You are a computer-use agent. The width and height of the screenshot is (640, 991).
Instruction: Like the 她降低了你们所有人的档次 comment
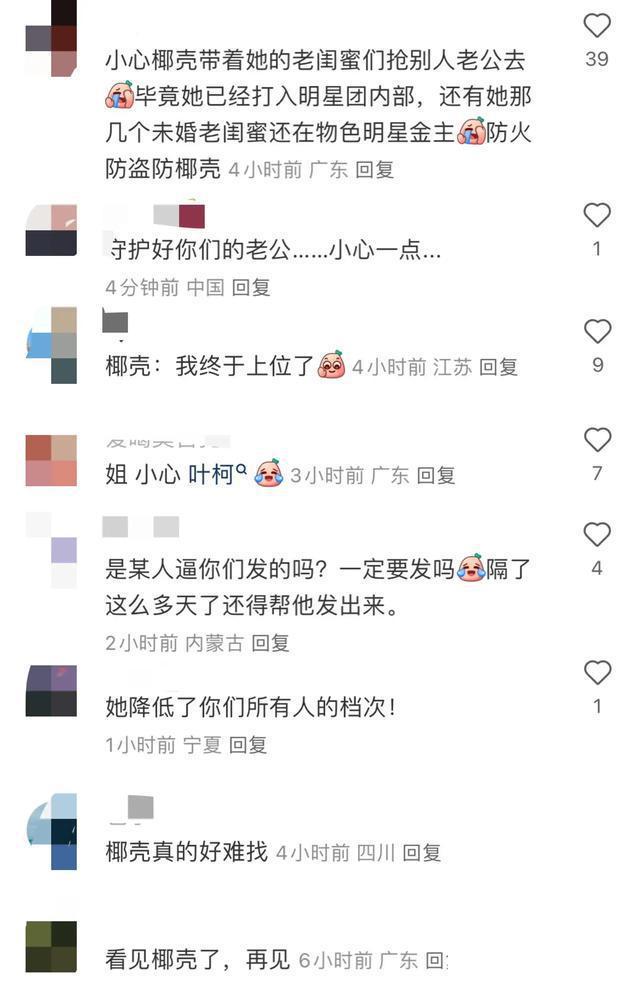[x=597, y=672]
